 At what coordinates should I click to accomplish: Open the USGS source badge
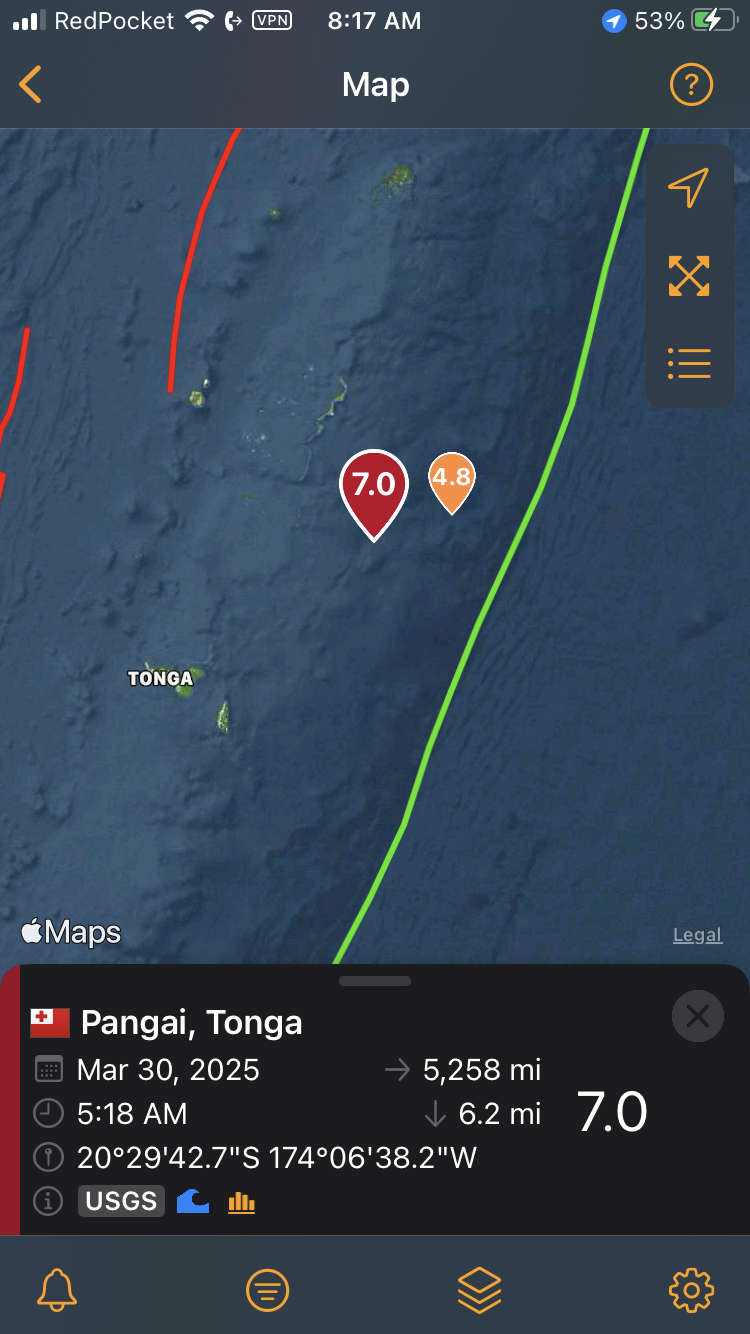[121, 1201]
